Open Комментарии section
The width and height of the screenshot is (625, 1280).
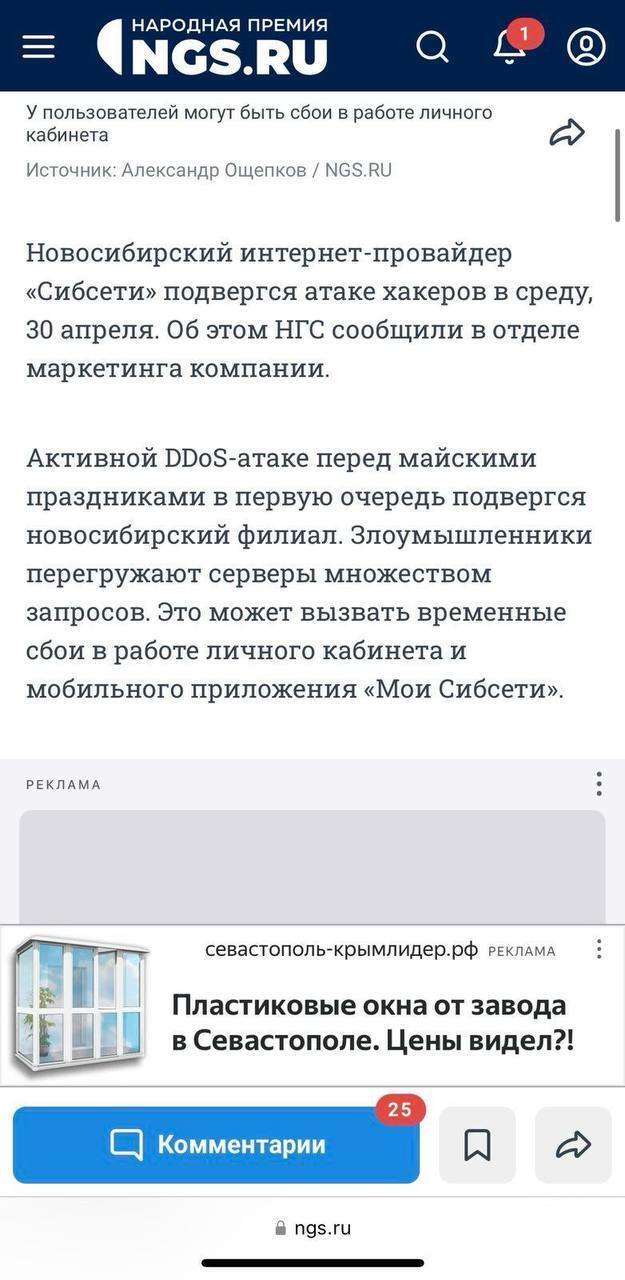pos(216,1144)
